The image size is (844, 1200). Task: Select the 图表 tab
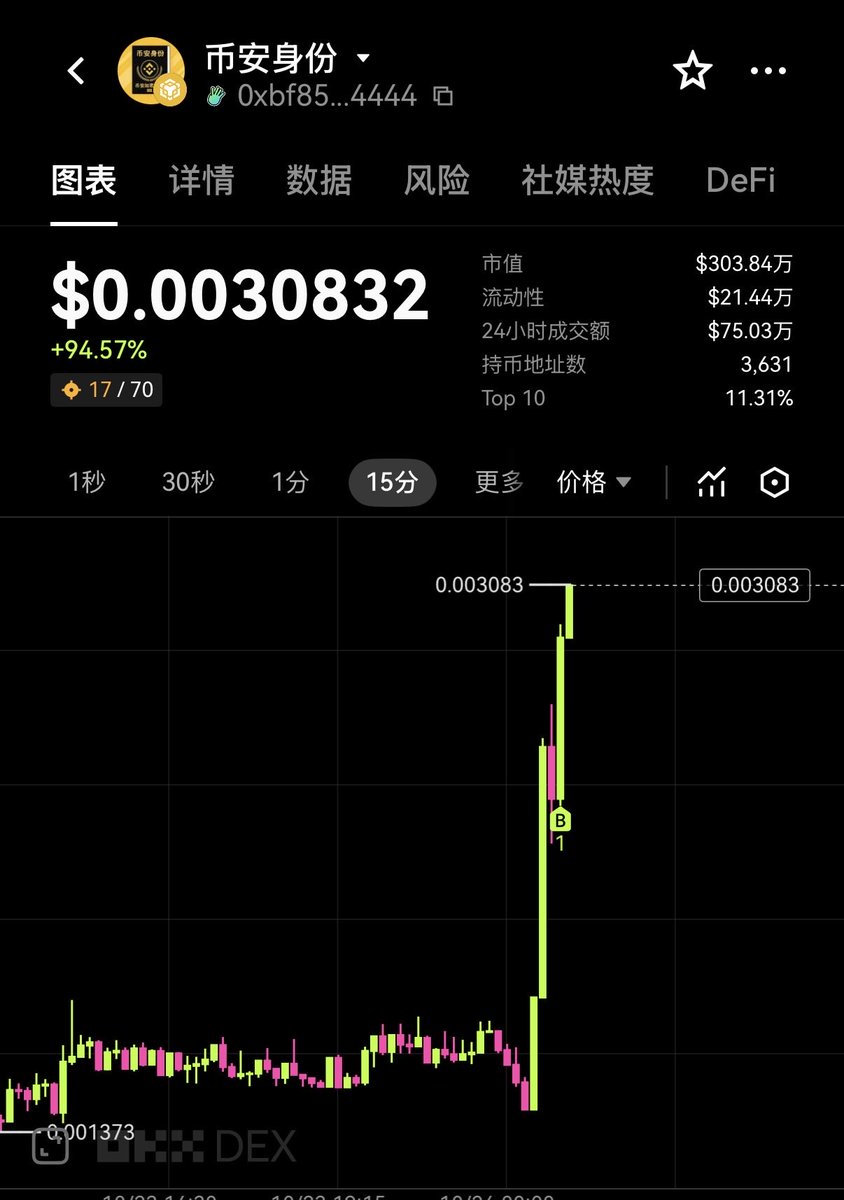tap(84, 180)
